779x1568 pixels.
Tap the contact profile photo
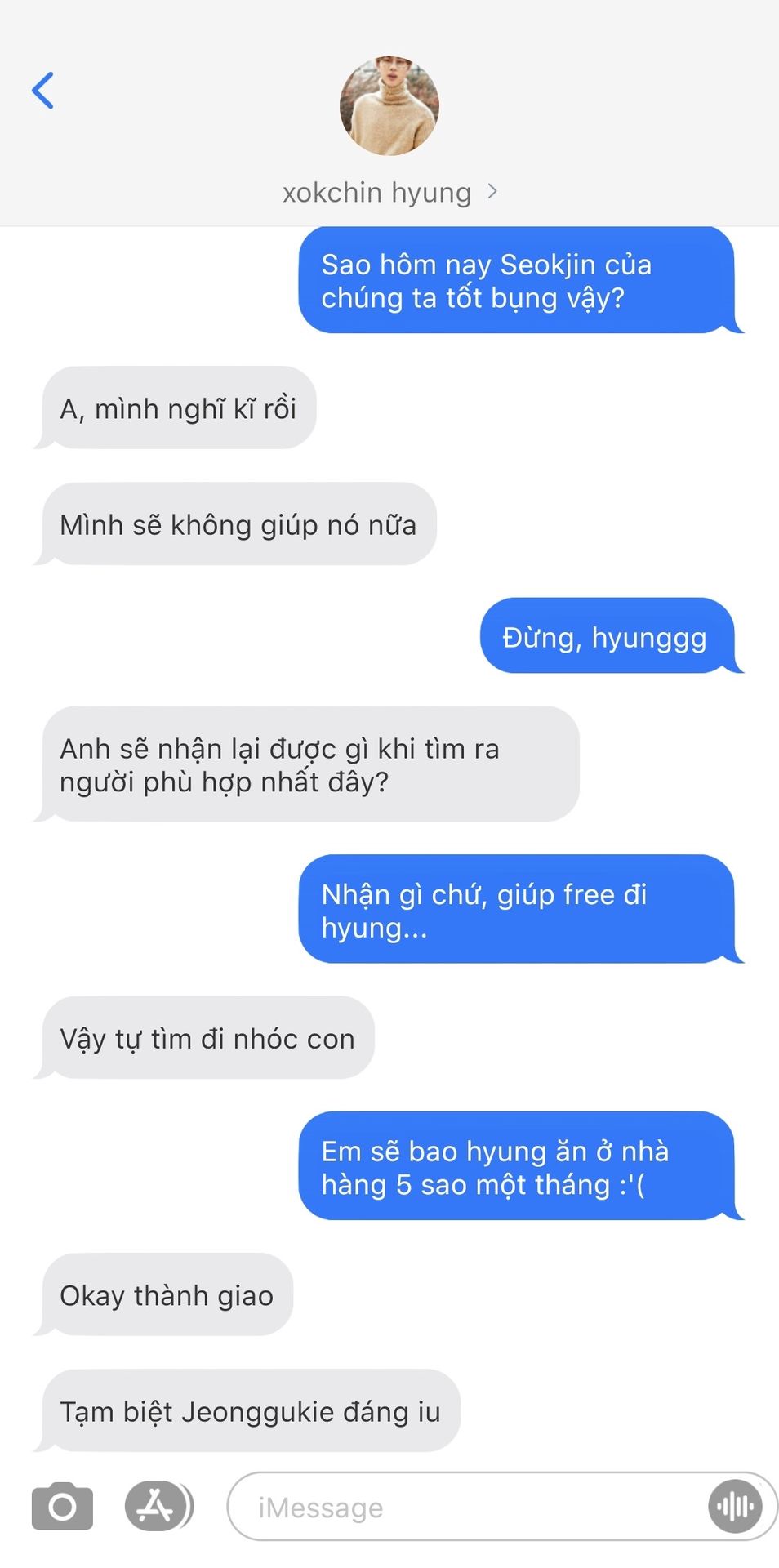tap(389, 105)
